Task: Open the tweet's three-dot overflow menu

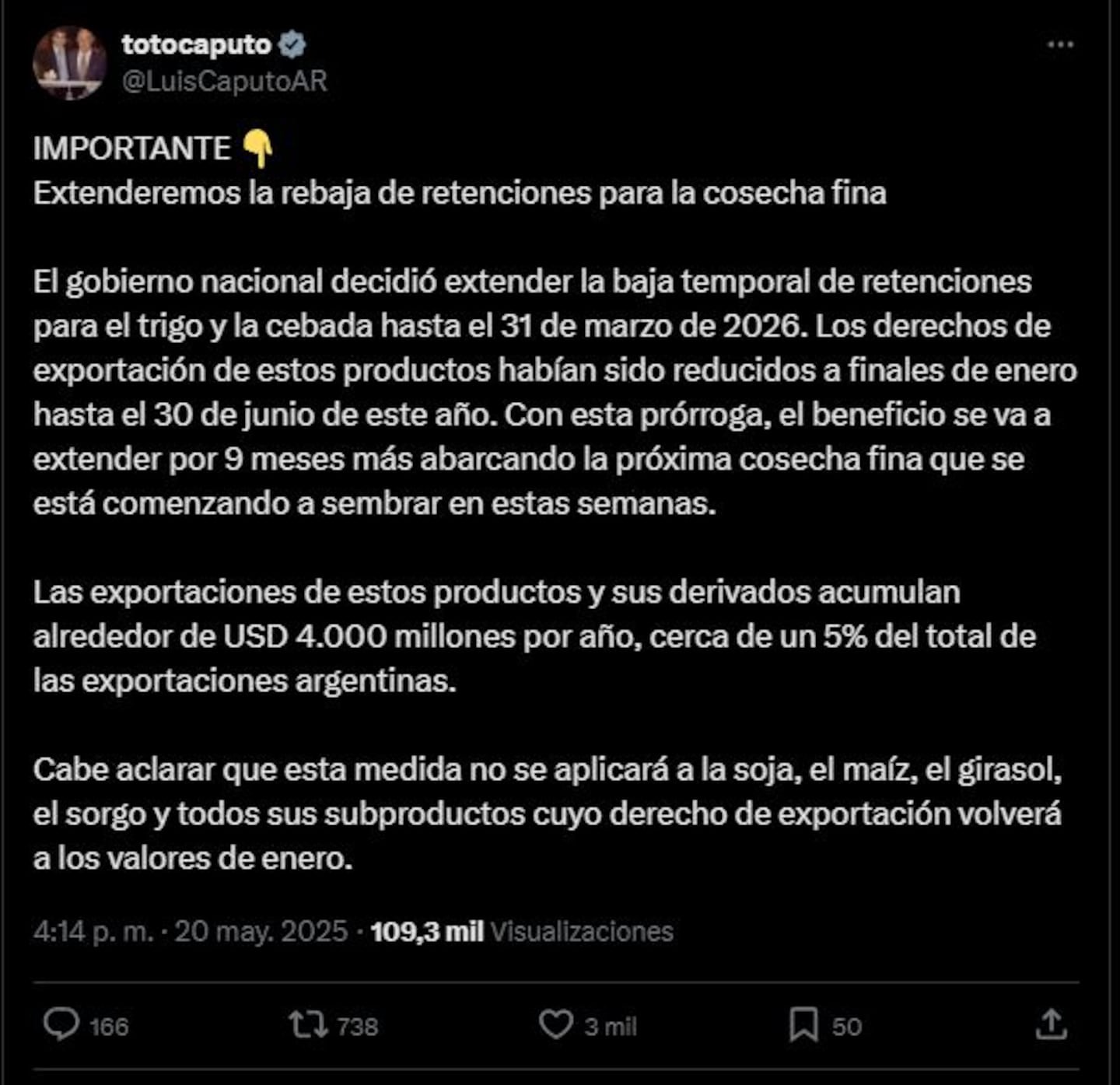Action: [x=1060, y=45]
